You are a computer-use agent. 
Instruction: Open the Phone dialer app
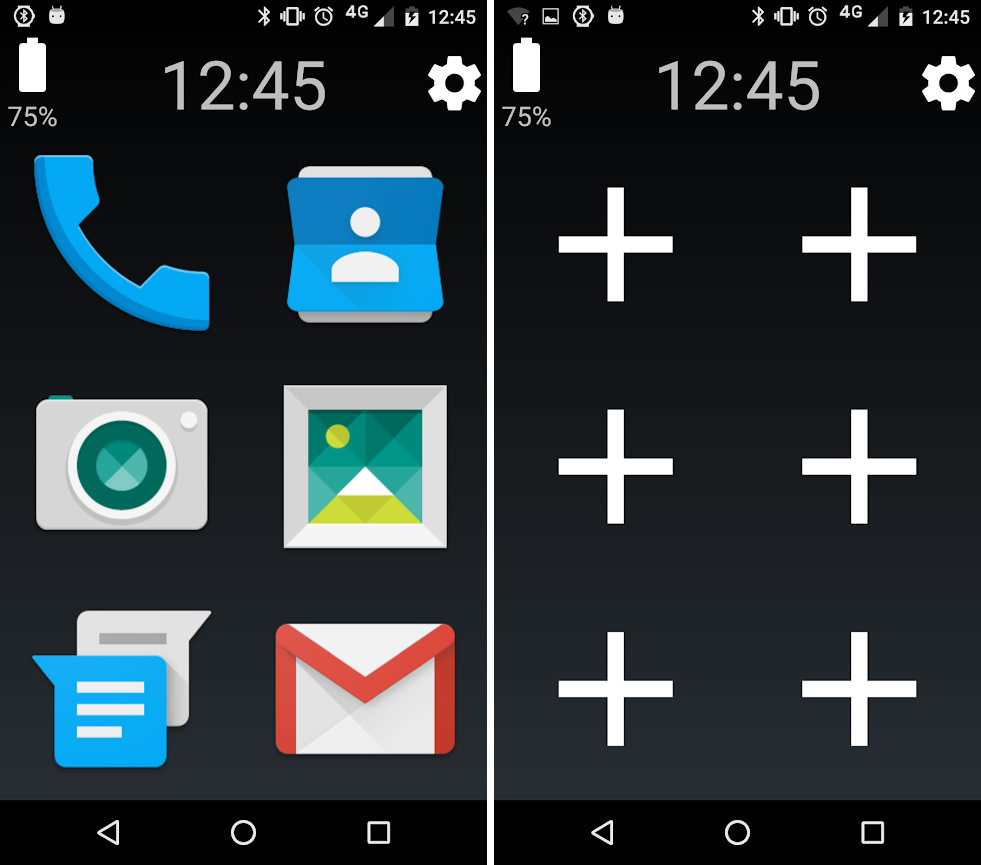[120, 243]
